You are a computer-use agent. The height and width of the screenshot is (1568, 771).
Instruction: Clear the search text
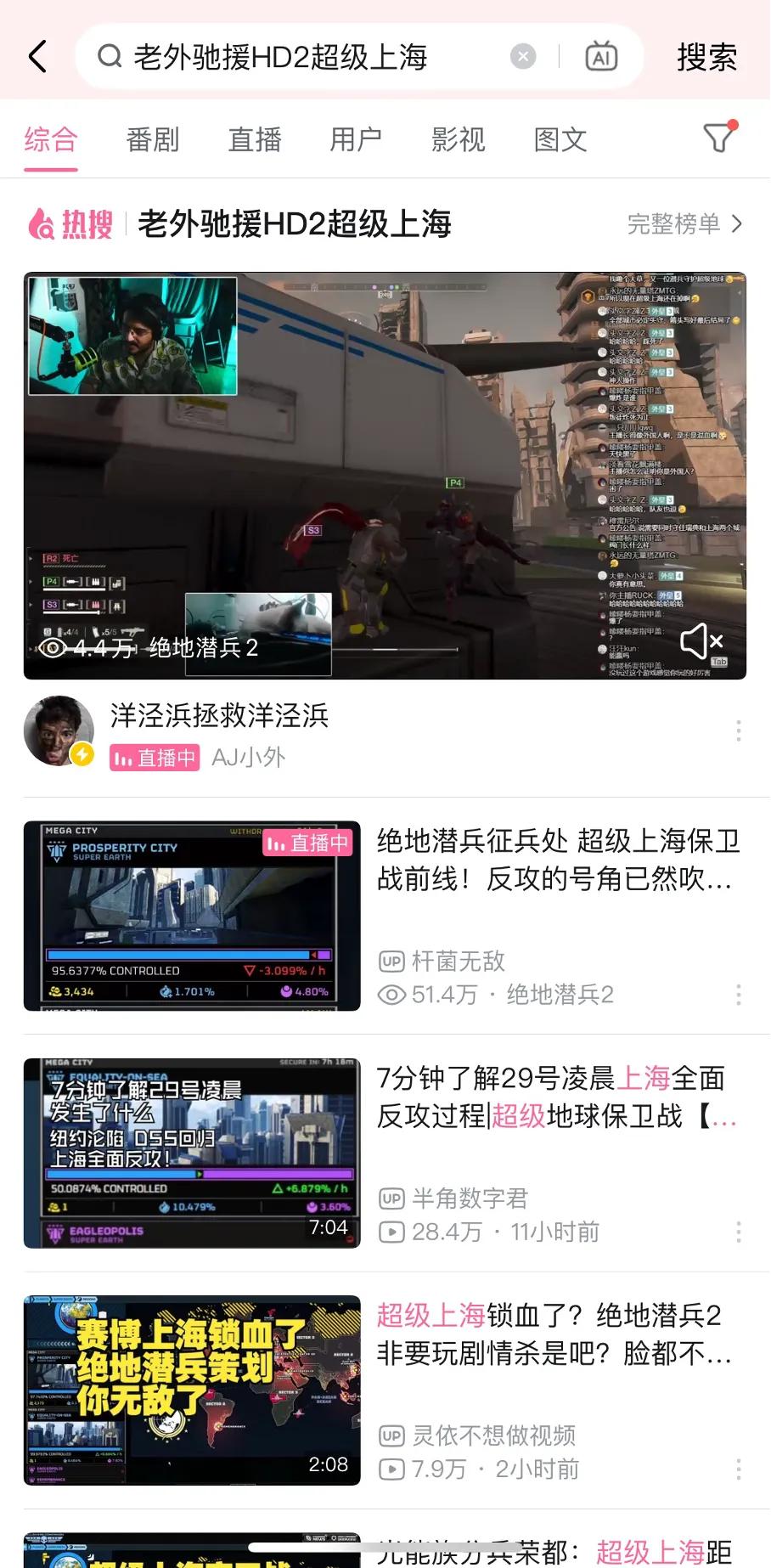click(523, 57)
